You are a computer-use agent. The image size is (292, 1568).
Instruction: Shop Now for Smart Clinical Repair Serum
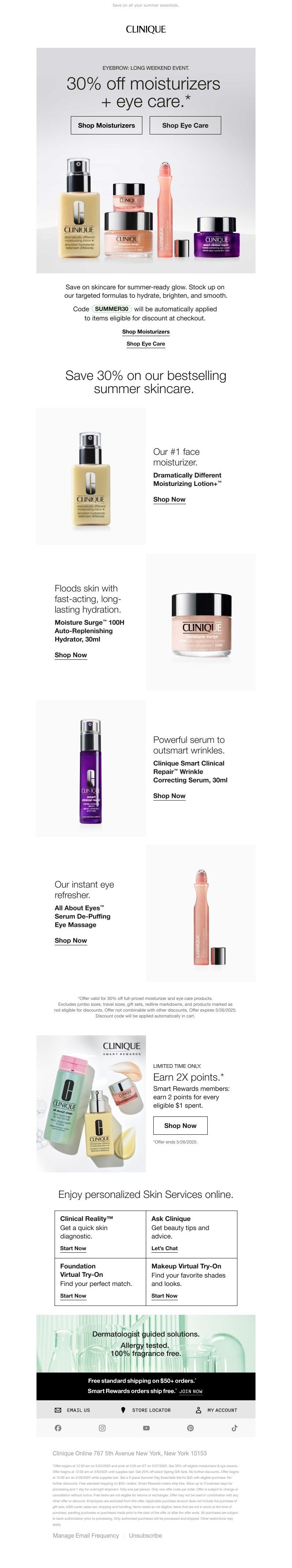169,796
